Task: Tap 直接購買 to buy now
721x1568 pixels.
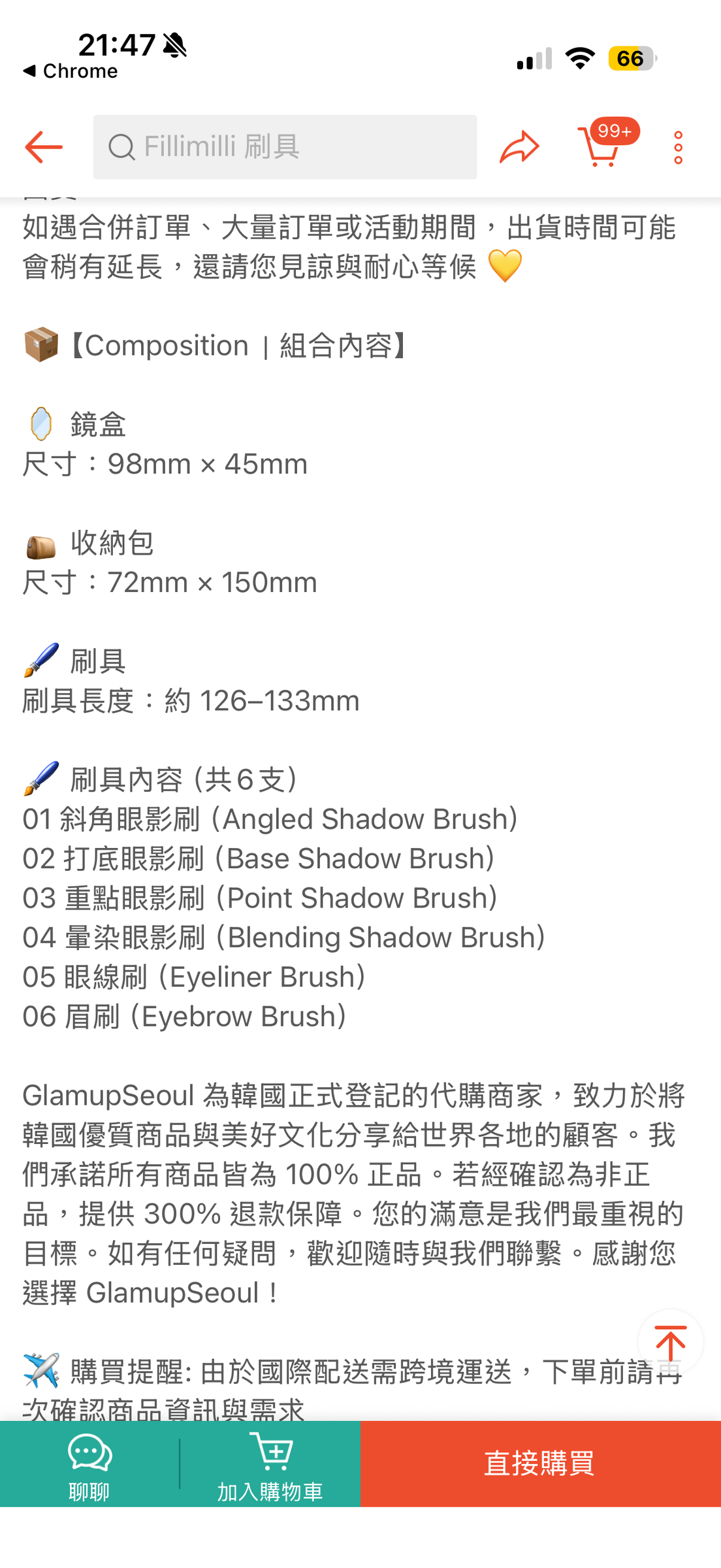Action: [x=540, y=1464]
